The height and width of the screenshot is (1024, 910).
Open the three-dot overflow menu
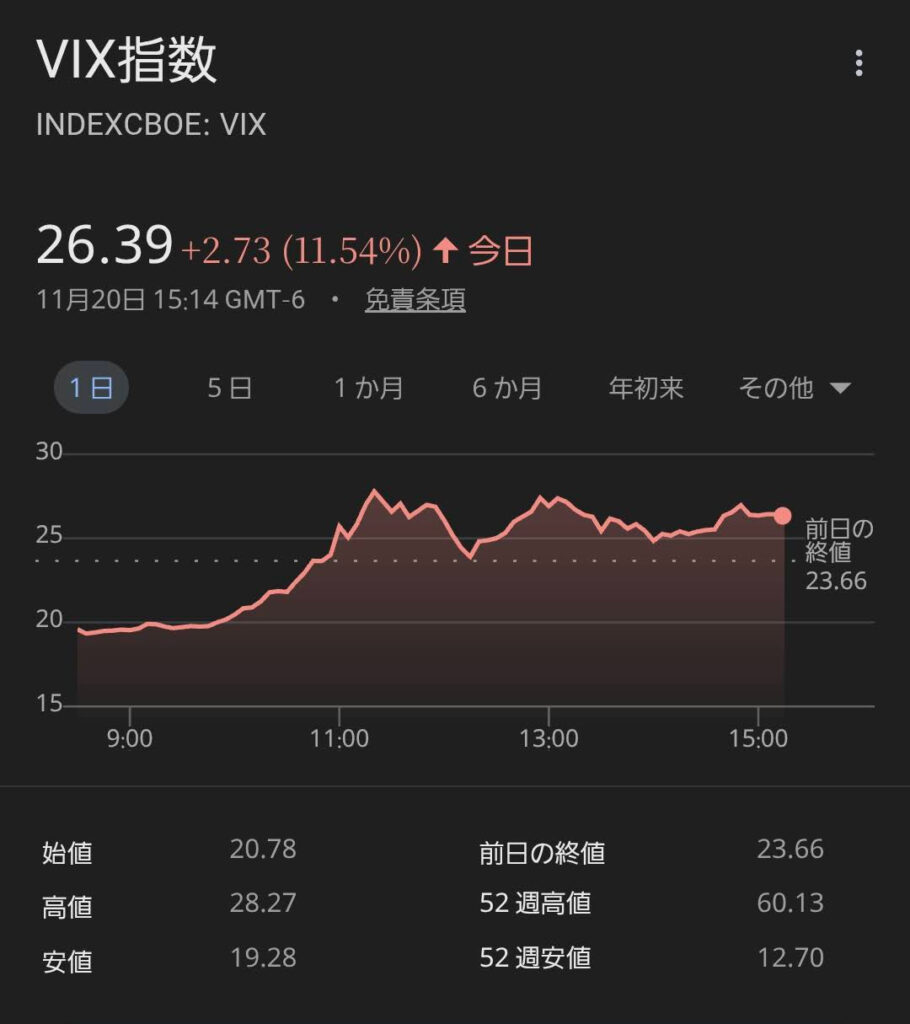pyautogui.click(x=858, y=64)
